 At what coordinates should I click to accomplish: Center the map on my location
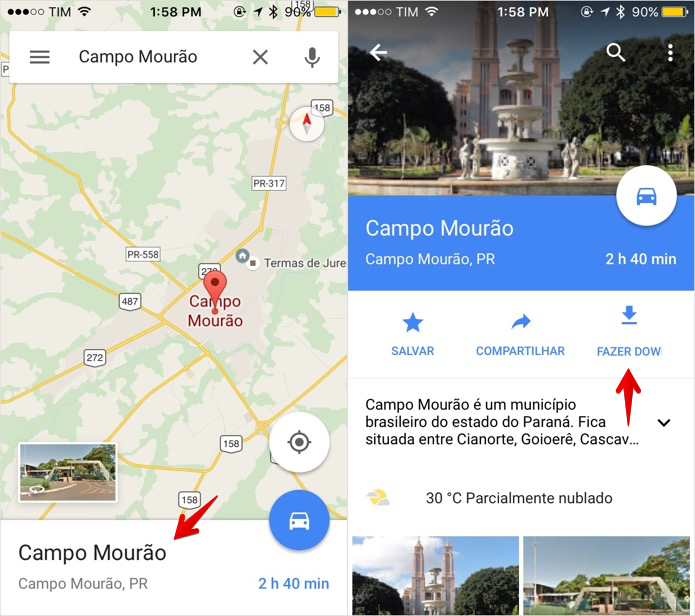pos(298,442)
